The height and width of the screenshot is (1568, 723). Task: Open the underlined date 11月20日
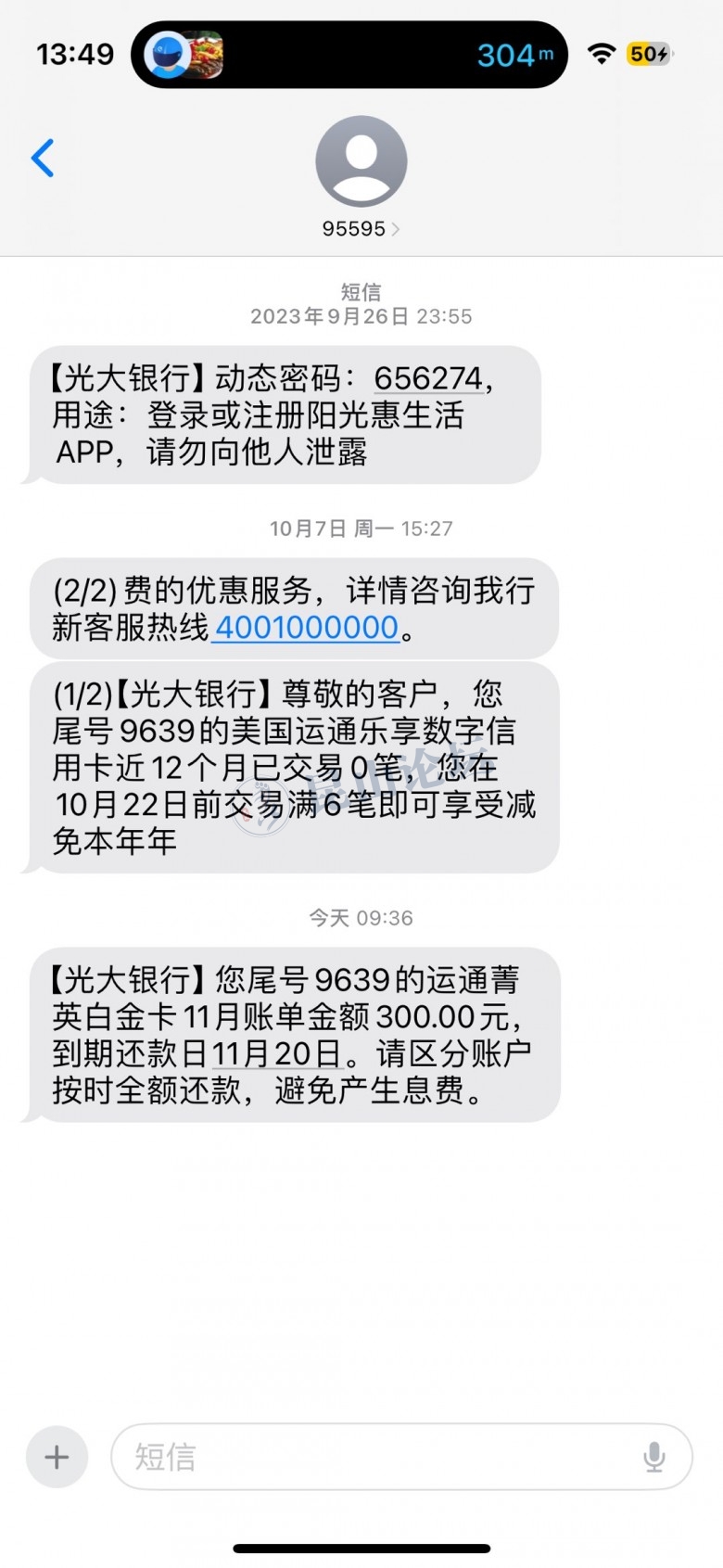click(x=277, y=1053)
